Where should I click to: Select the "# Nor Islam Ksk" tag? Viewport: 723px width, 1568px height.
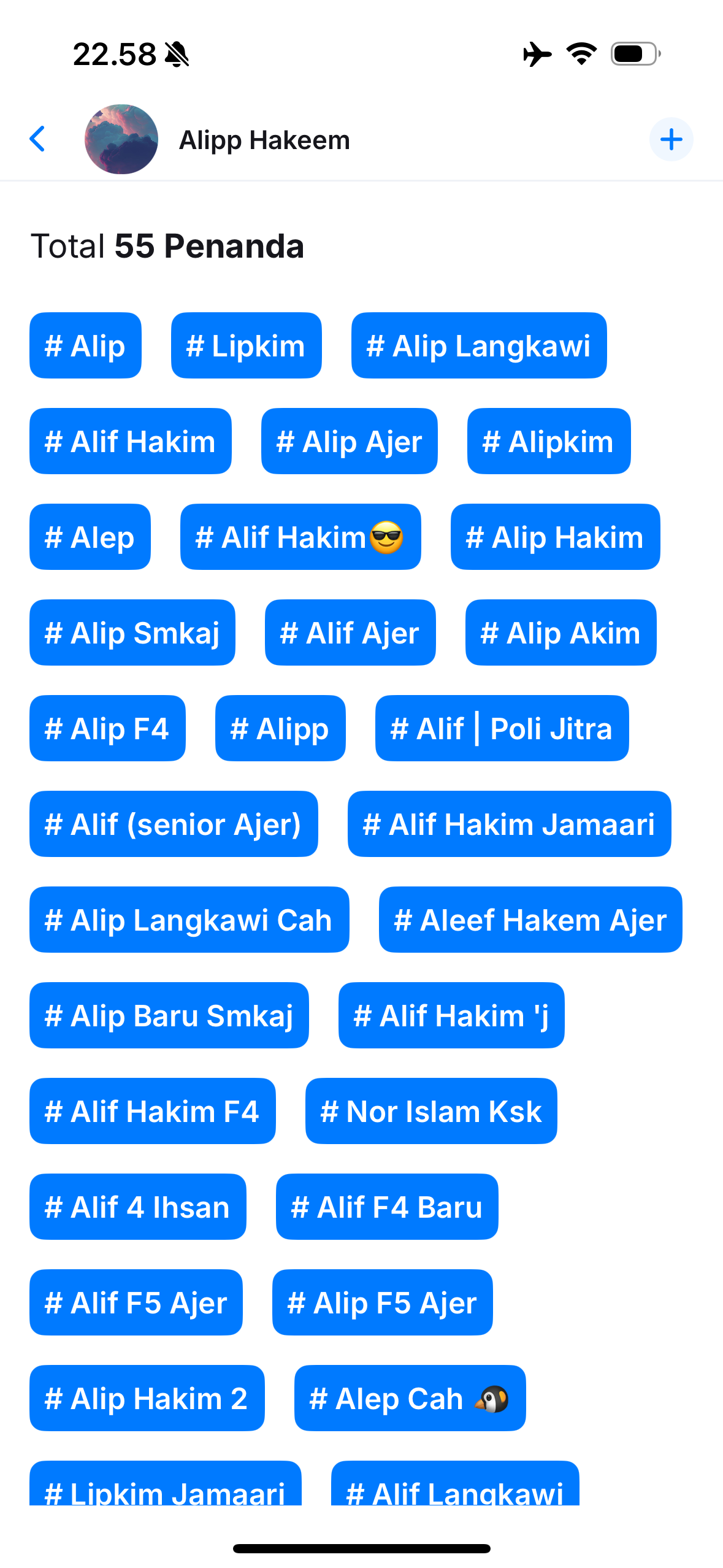click(431, 1111)
